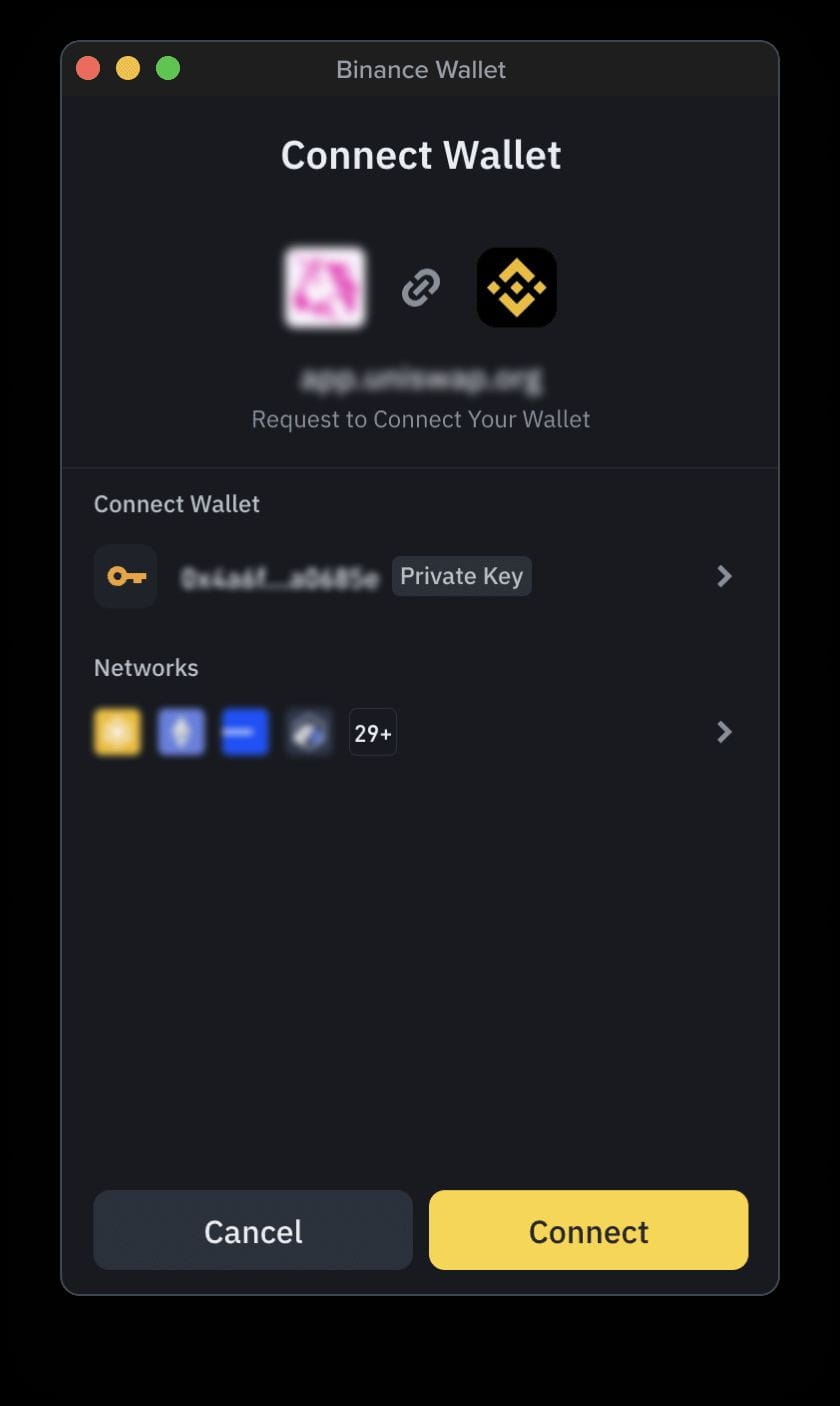Select the yellow BNB Chain network icon
Image resolution: width=840 pixels, height=1406 pixels.
pyautogui.click(x=117, y=732)
